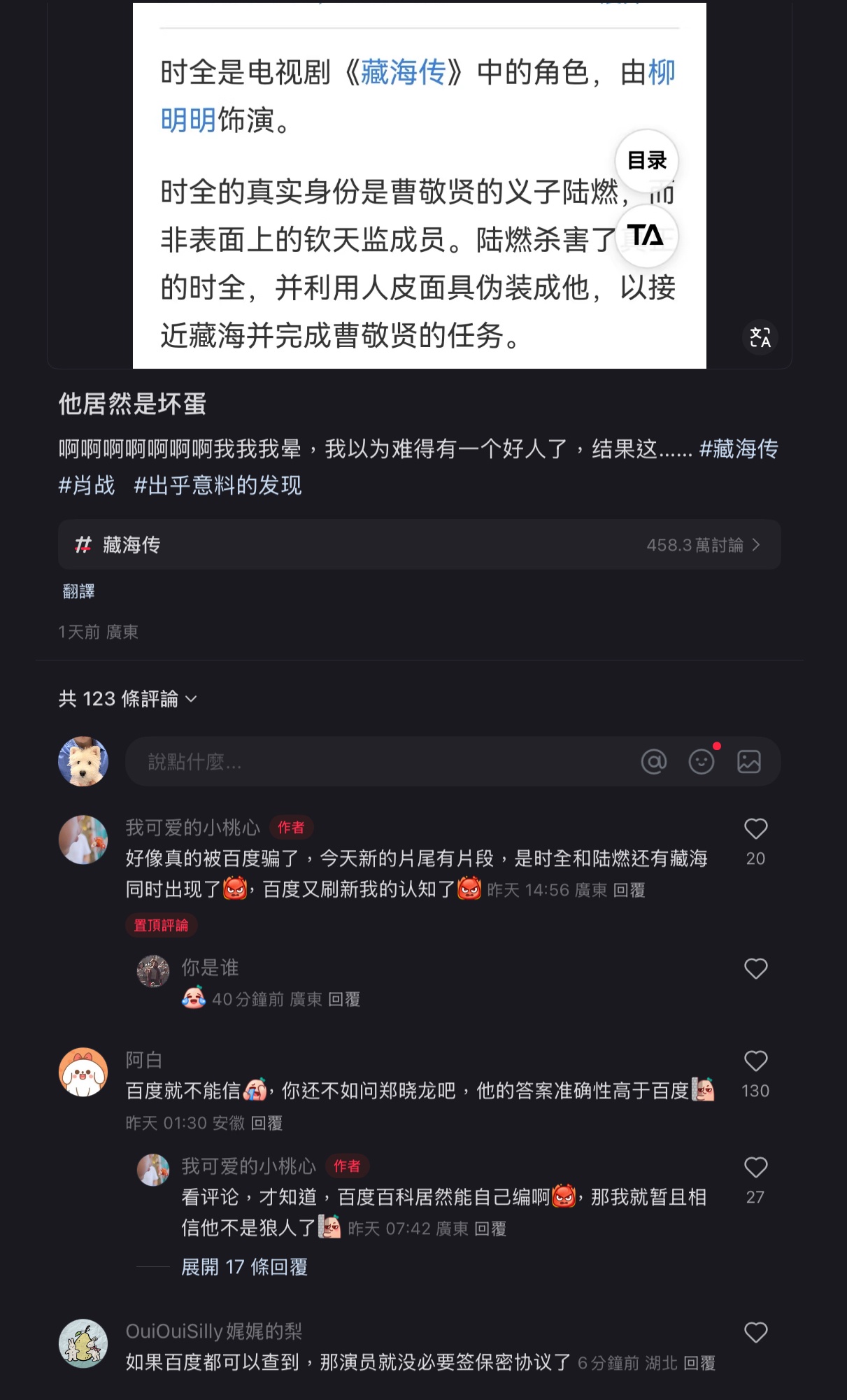Like 你是谁's reply

755,969
